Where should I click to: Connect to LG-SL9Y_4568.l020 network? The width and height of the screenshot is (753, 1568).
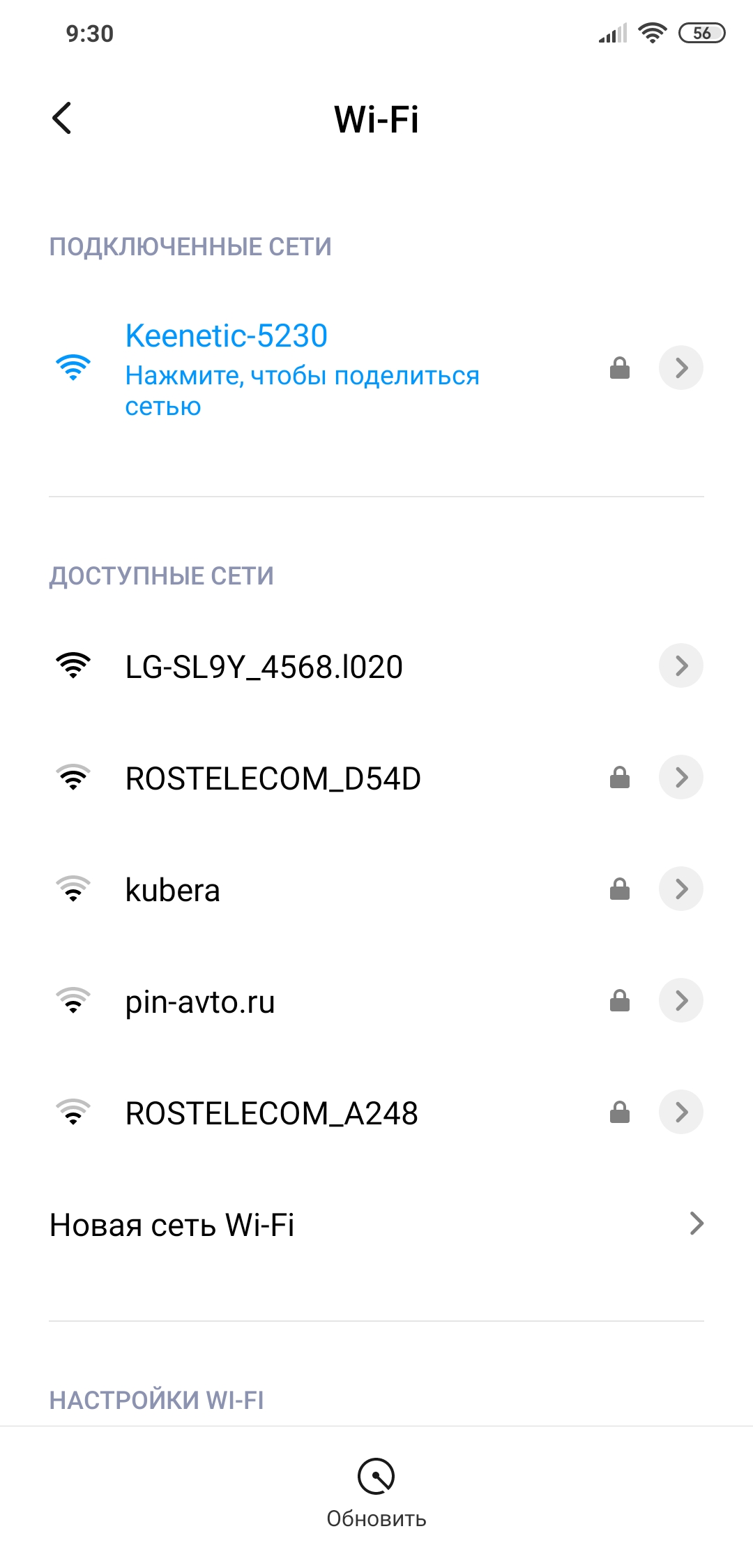(x=264, y=667)
